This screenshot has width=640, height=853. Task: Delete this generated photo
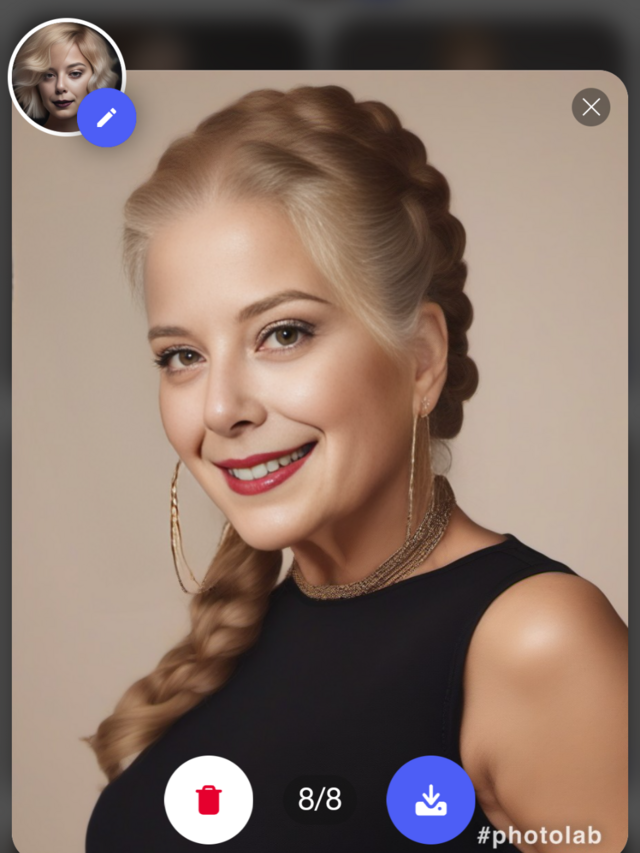tap(209, 799)
